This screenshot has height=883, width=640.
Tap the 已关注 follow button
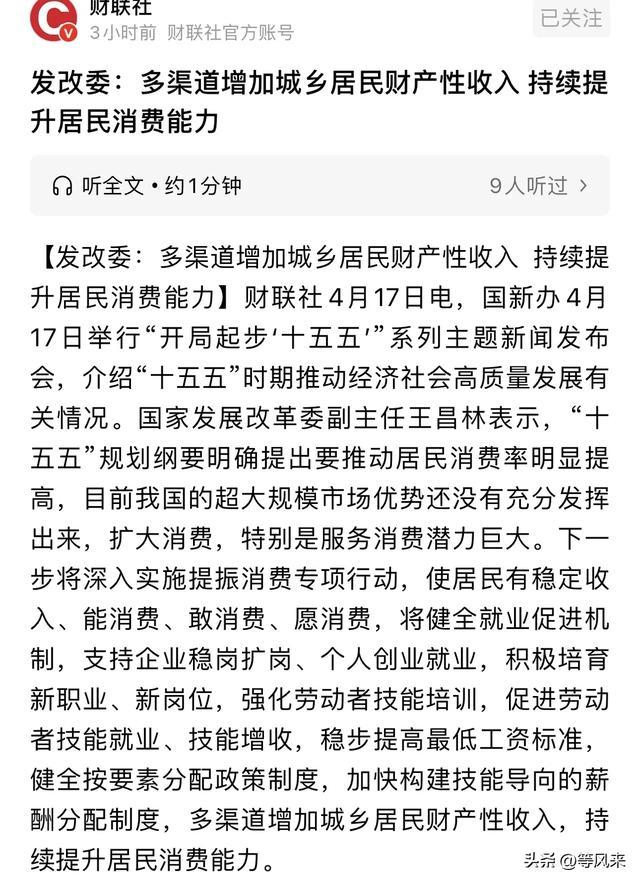click(x=571, y=18)
